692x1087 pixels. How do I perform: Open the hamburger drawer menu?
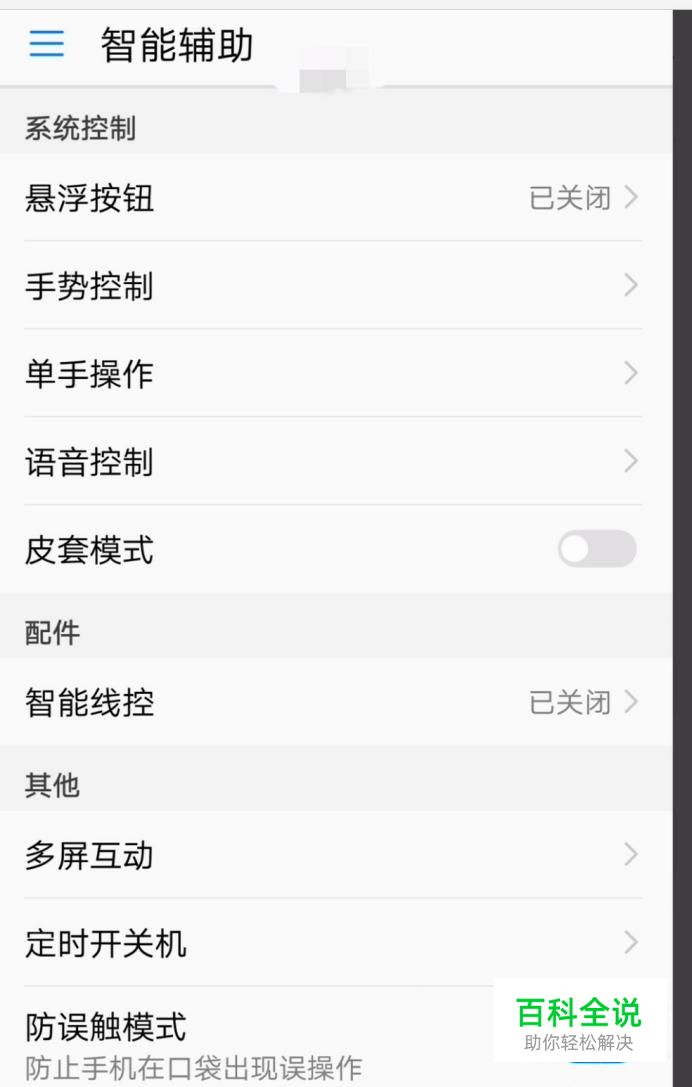coord(46,45)
